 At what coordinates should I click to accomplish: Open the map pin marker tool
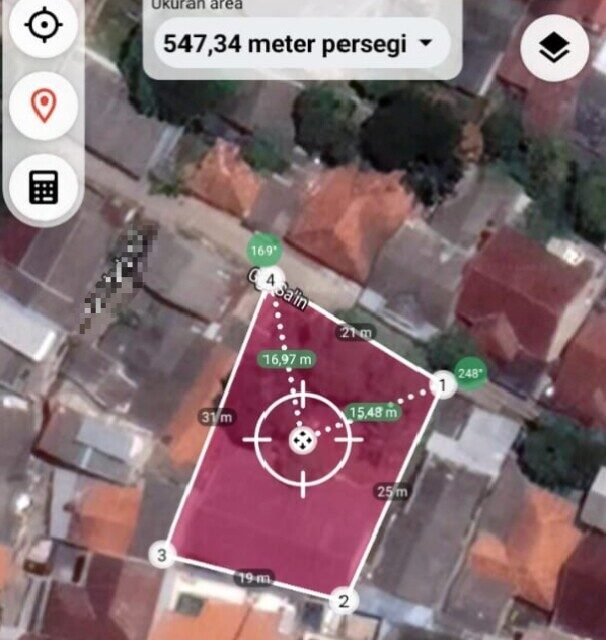click(x=43, y=105)
